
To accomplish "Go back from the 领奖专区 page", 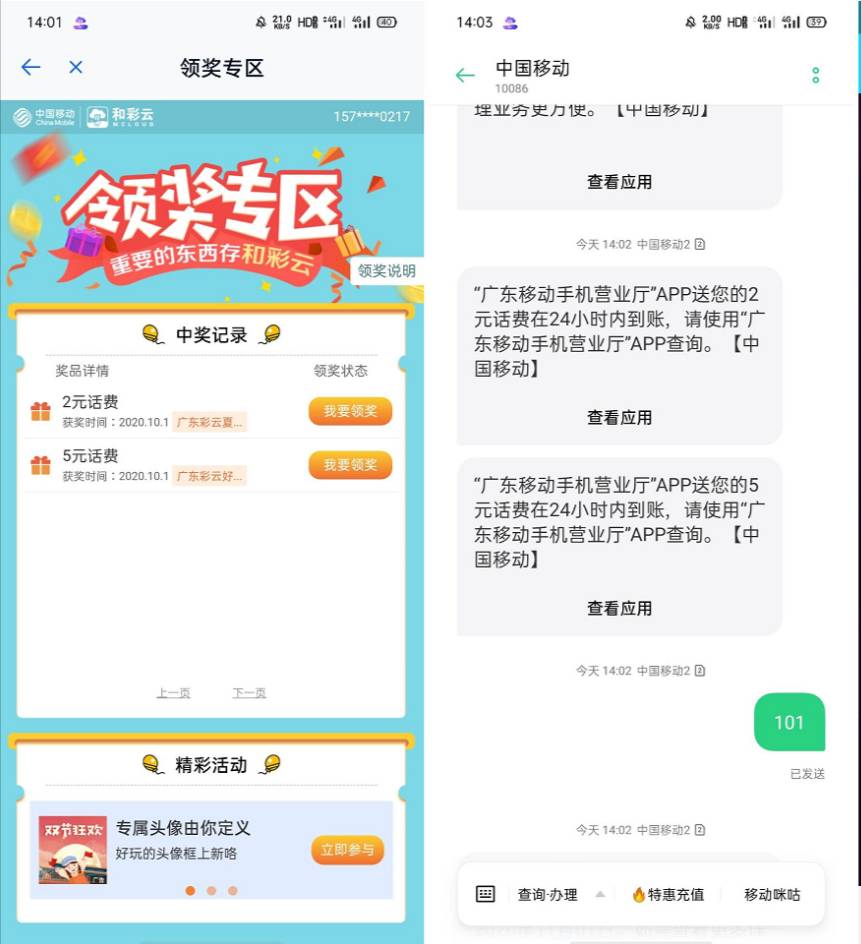I will (x=31, y=67).
